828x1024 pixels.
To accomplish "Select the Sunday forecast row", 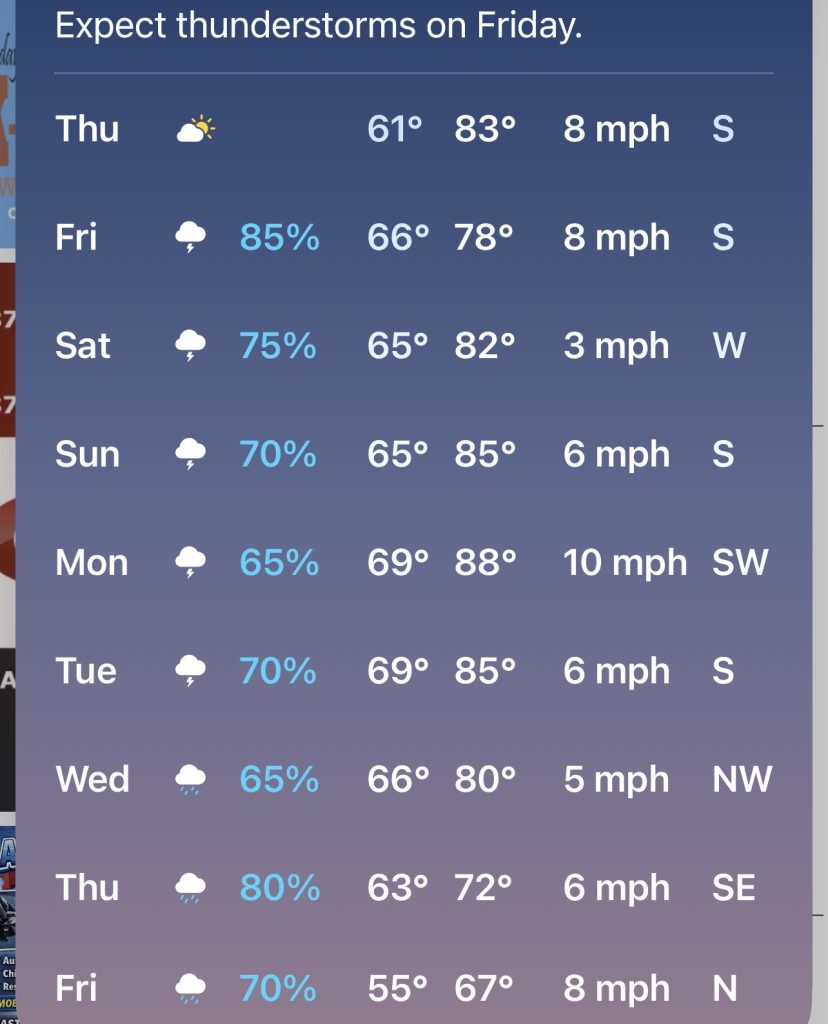I will [x=413, y=454].
